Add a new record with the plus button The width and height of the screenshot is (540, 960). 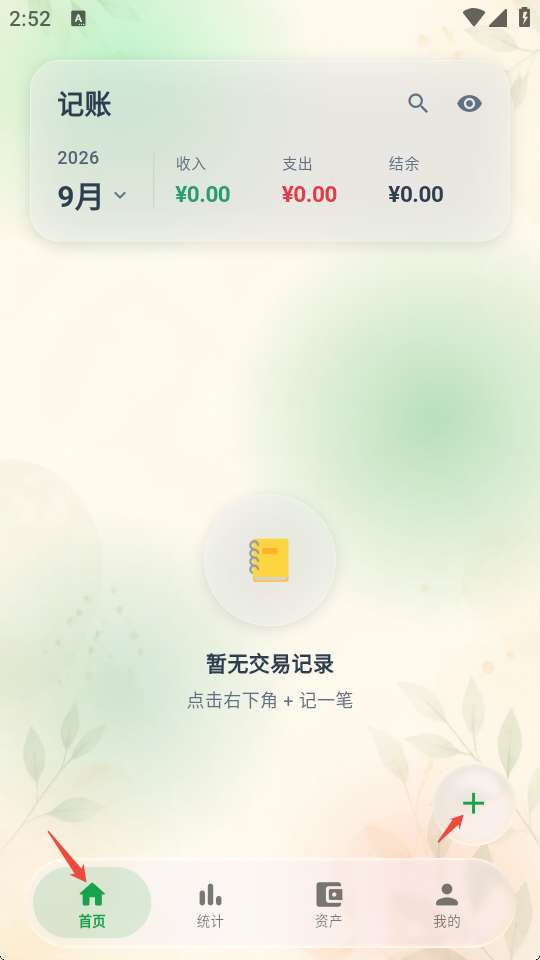473,804
